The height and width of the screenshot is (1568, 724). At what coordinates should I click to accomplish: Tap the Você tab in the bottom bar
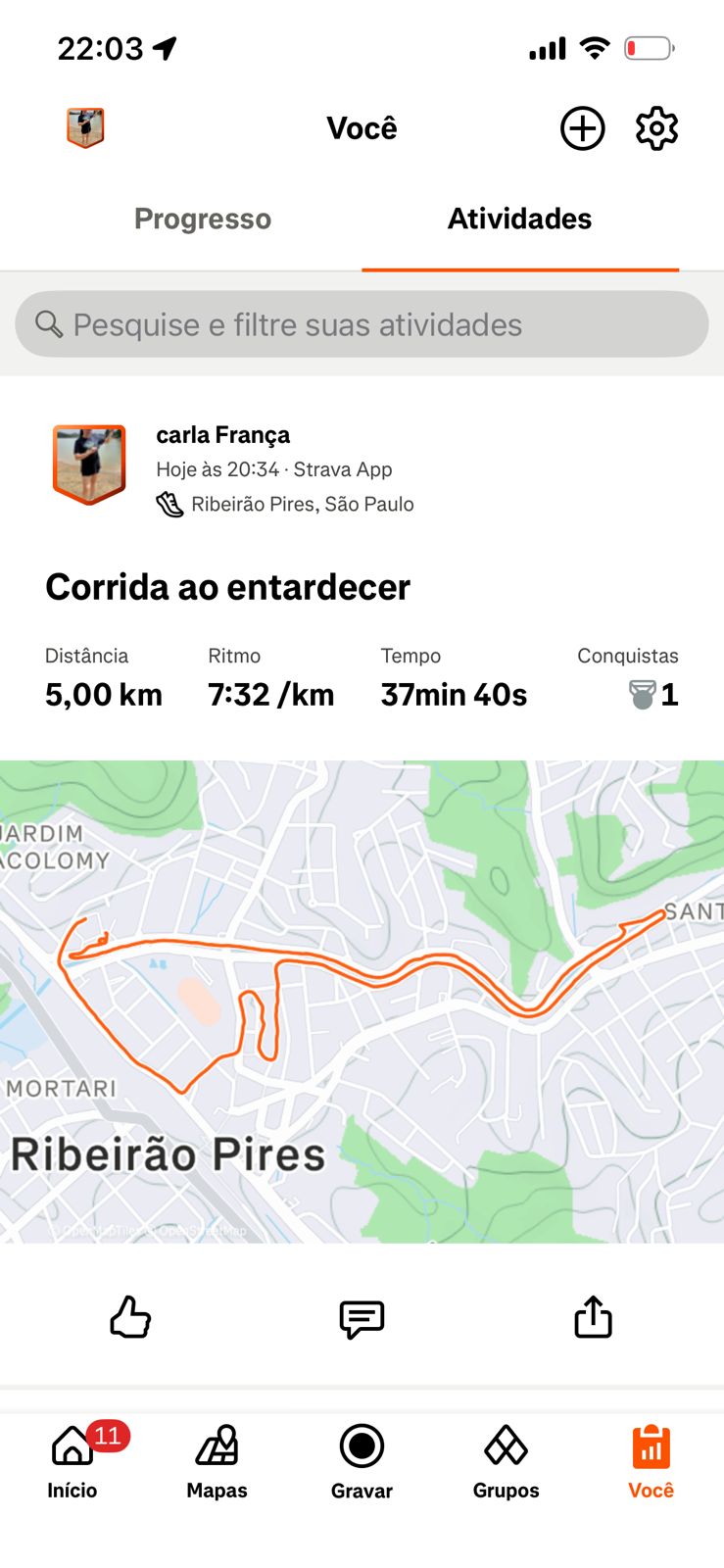(651, 1460)
